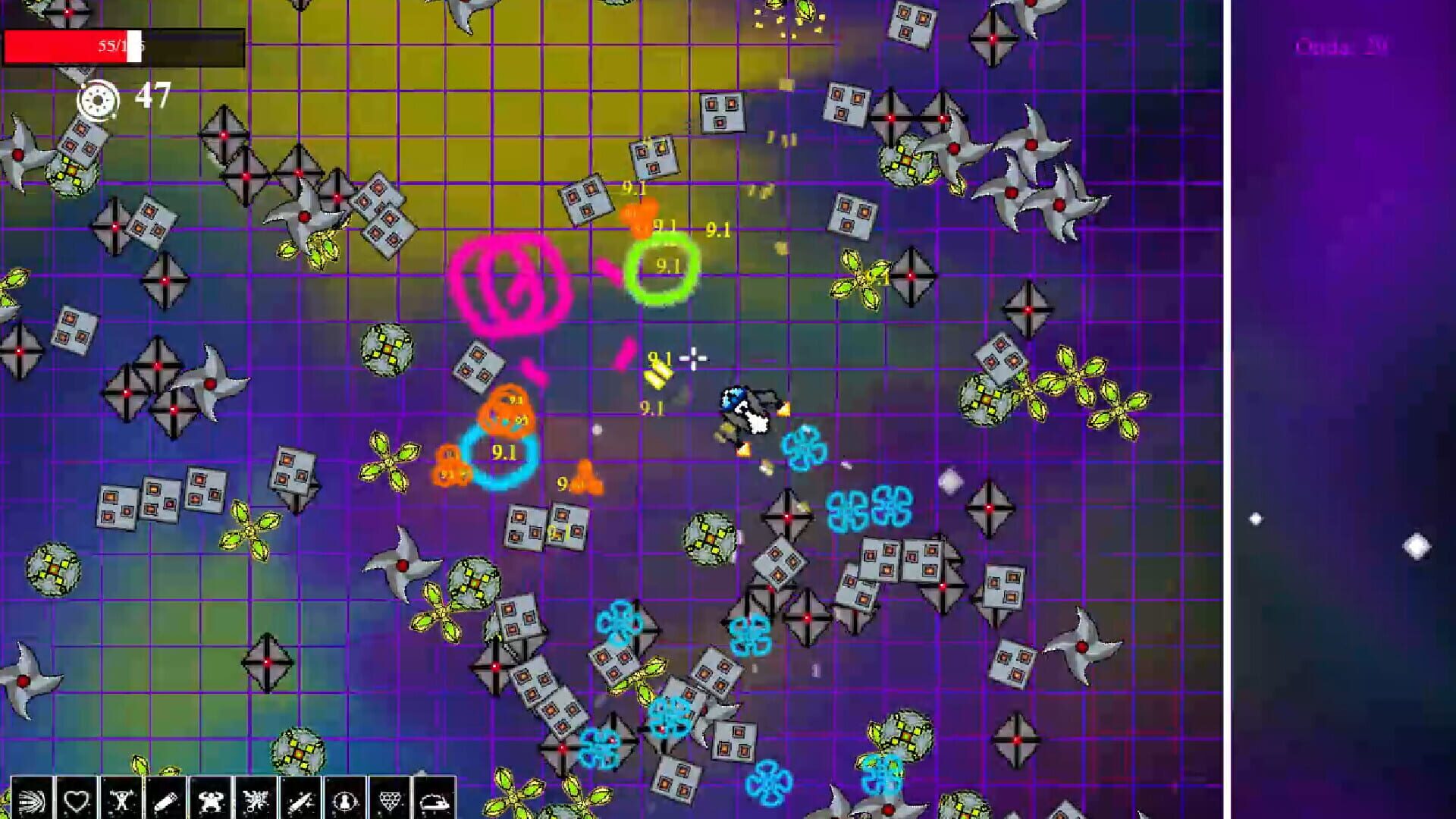Select the targeted person upgrade icon
The height and width of the screenshot is (819, 1456).
coord(345,798)
